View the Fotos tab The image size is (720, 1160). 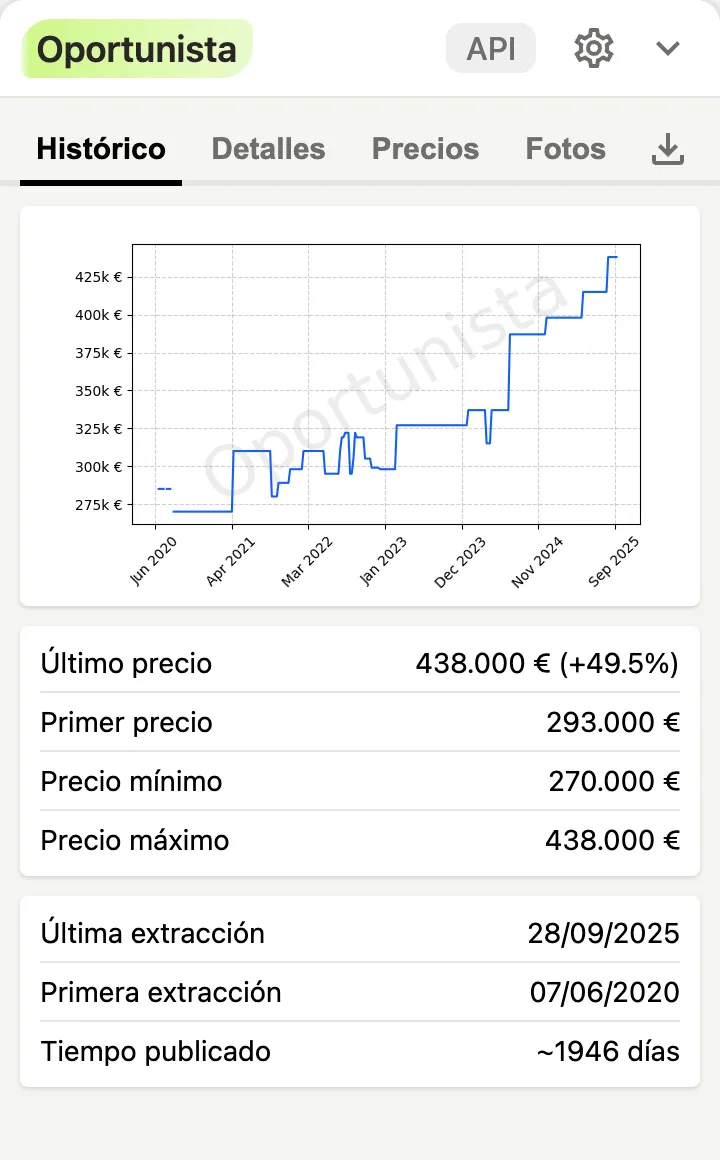[x=565, y=149]
